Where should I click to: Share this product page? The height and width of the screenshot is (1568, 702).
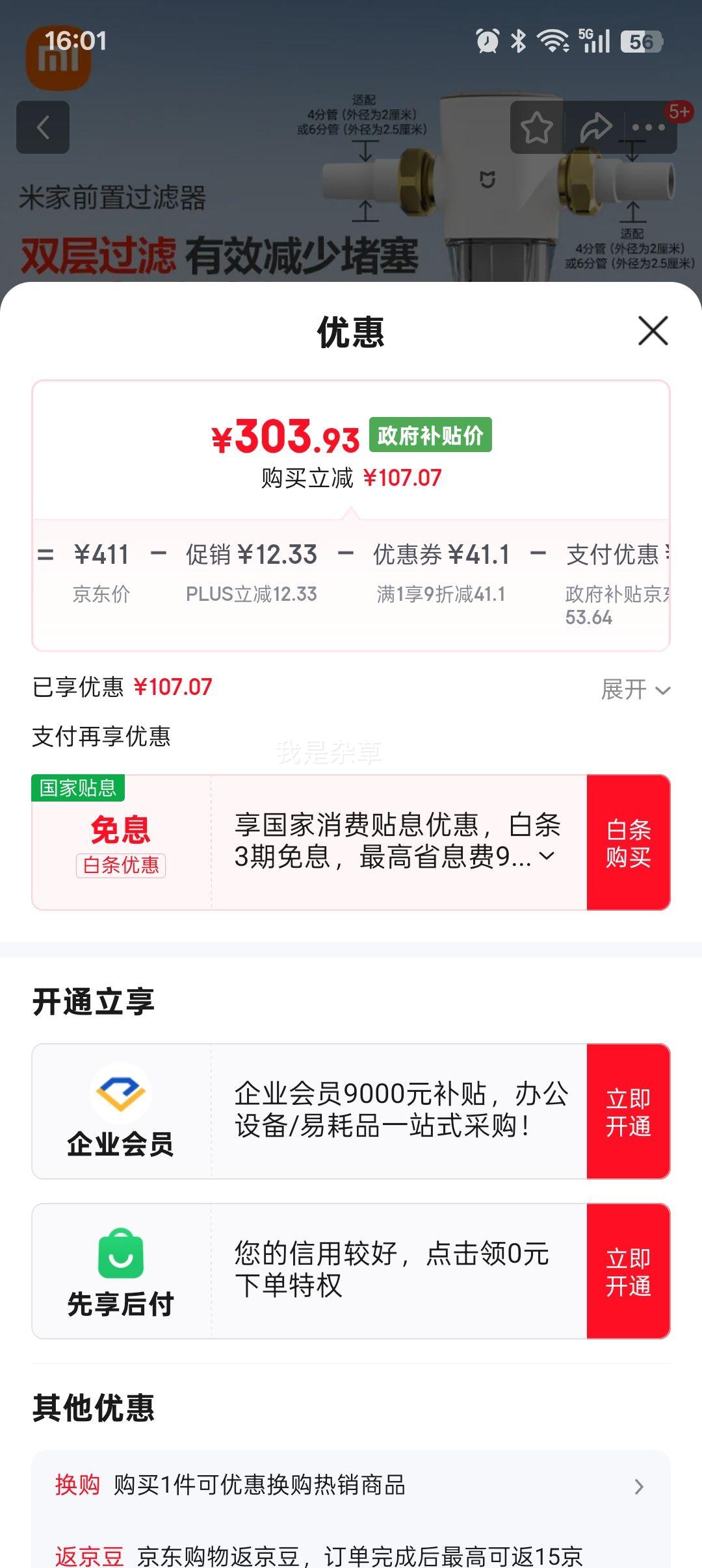(x=595, y=127)
